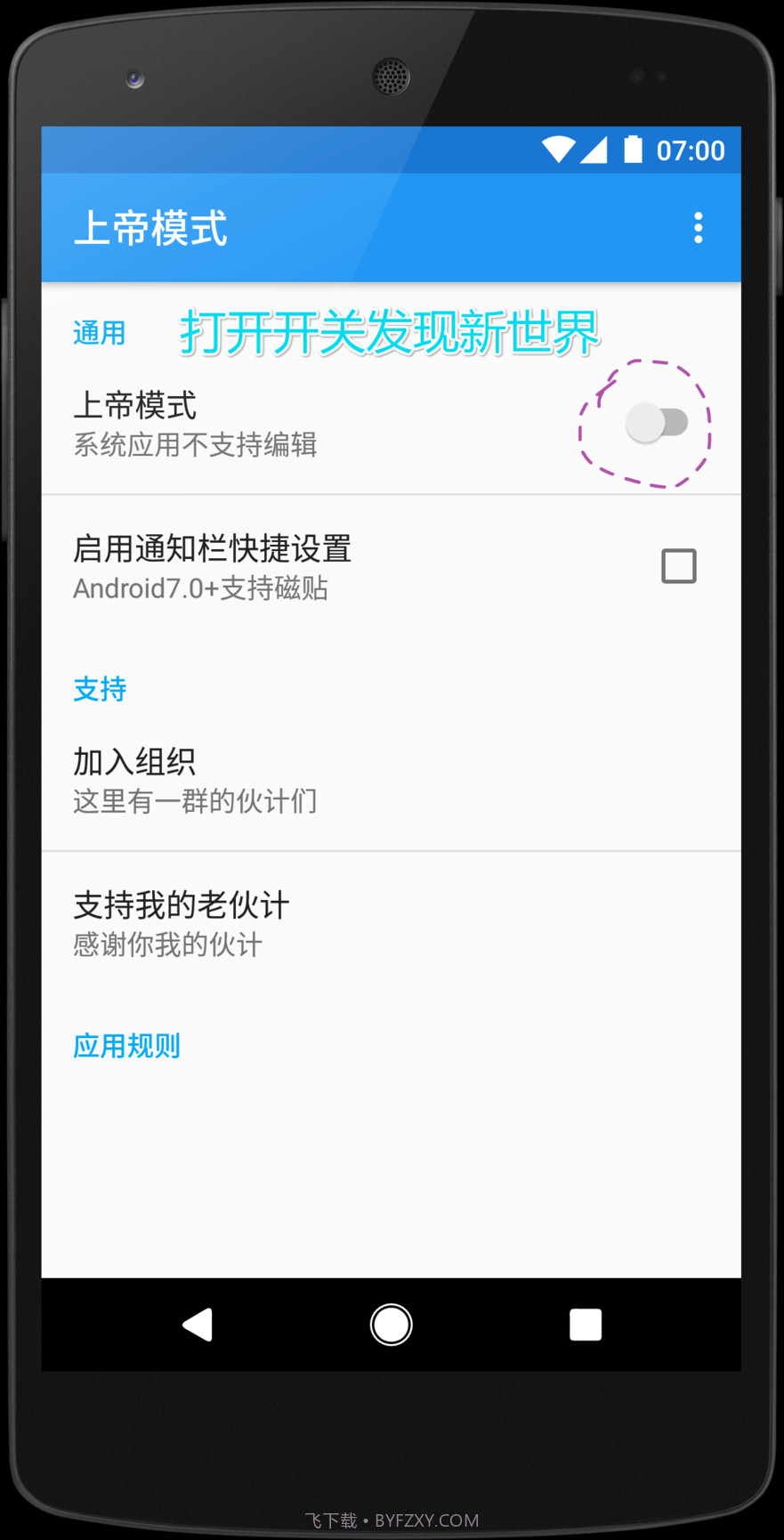The width and height of the screenshot is (784, 1540).
Task: Tap the Wi-Fi icon in the status bar
Action: pos(558,150)
